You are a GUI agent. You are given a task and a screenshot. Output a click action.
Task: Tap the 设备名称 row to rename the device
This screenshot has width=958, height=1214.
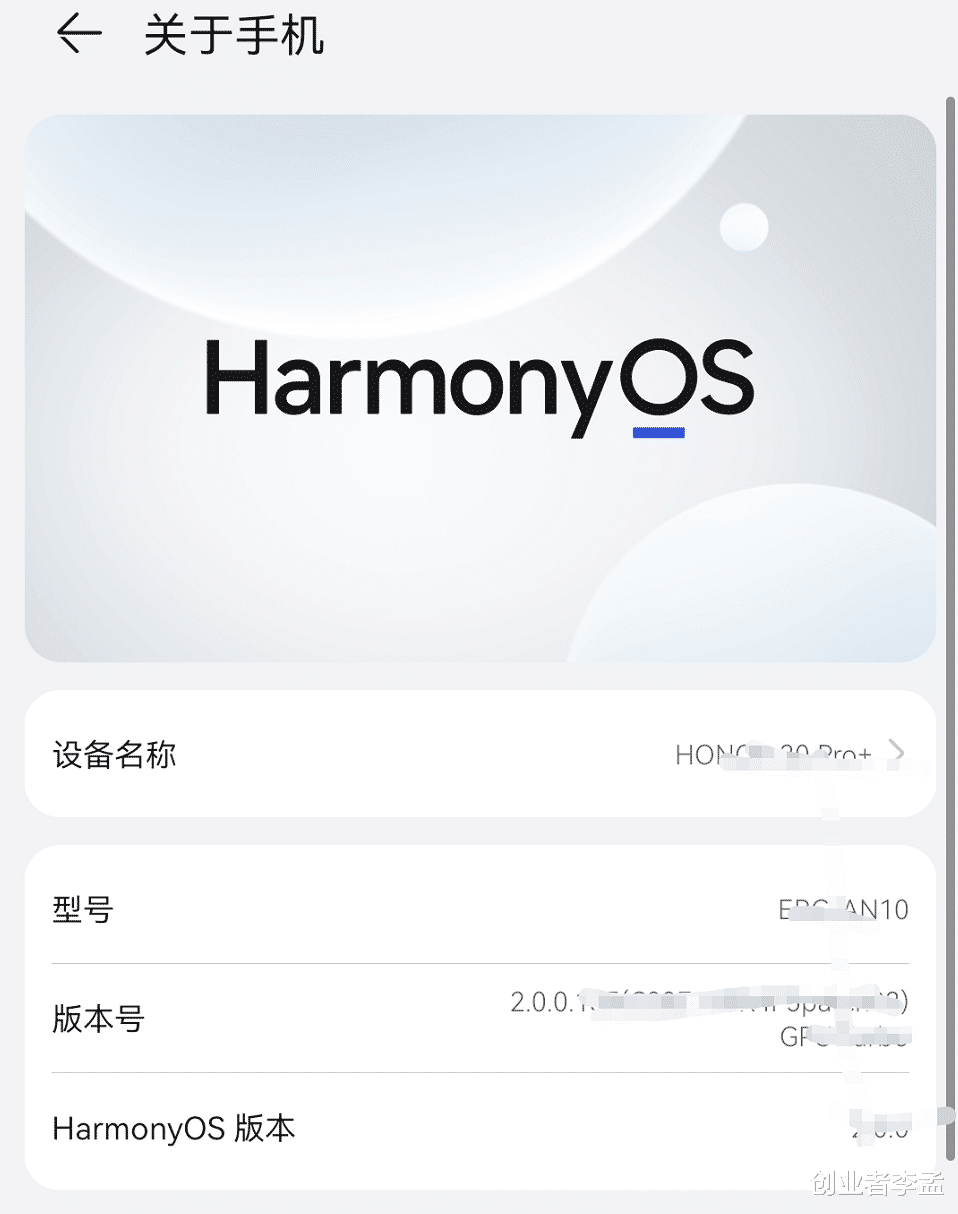click(x=480, y=755)
